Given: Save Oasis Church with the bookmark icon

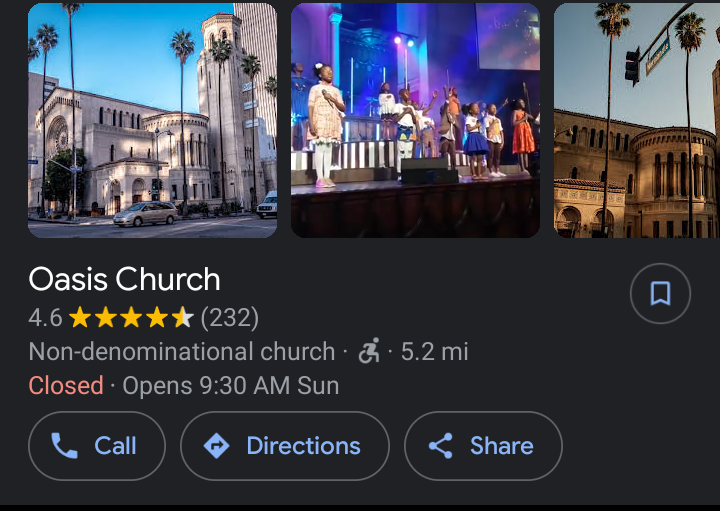Looking at the screenshot, I should (660, 294).
